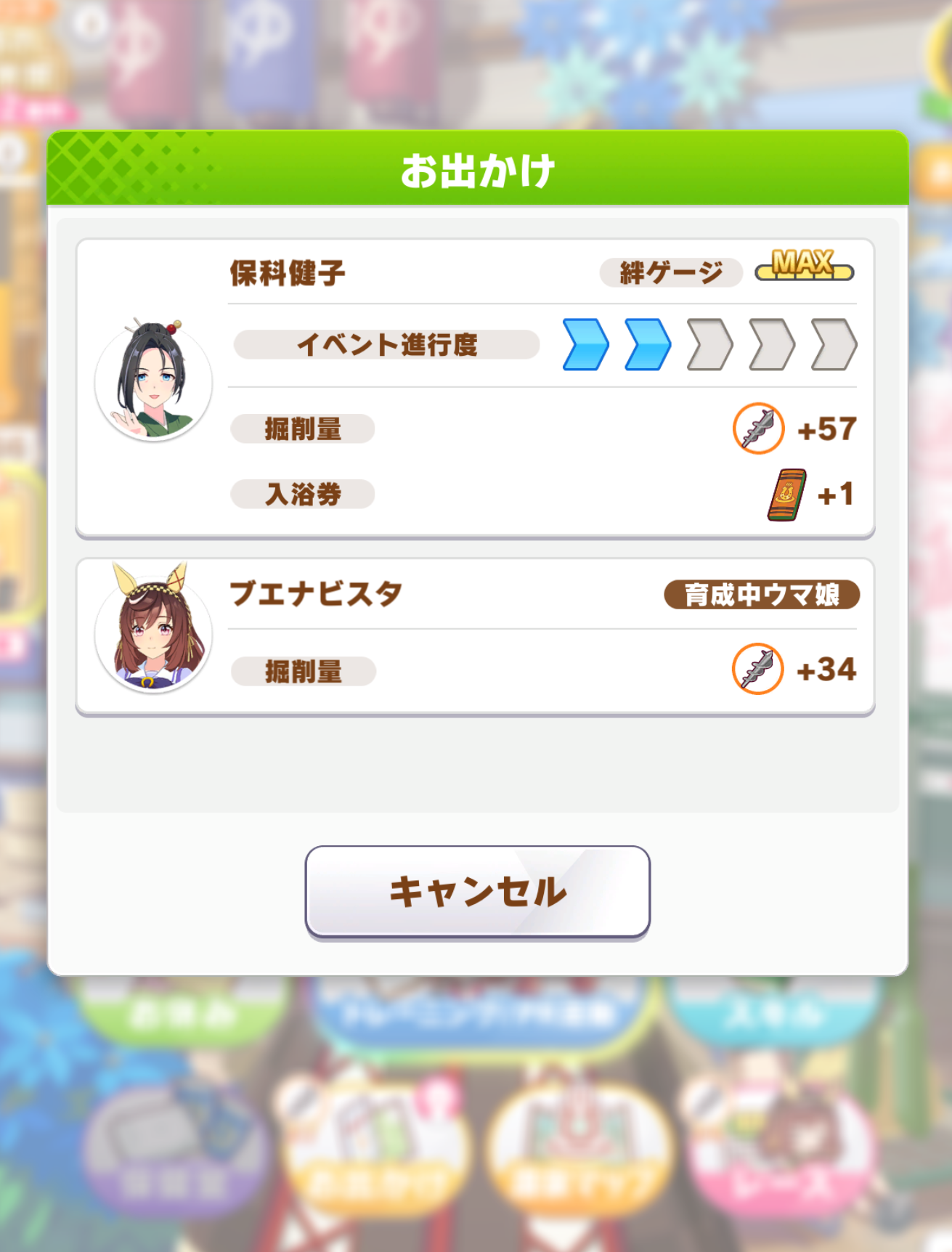Select the outing with 保科健子
The width and height of the screenshot is (952, 1252).
(x=475, y=389)
